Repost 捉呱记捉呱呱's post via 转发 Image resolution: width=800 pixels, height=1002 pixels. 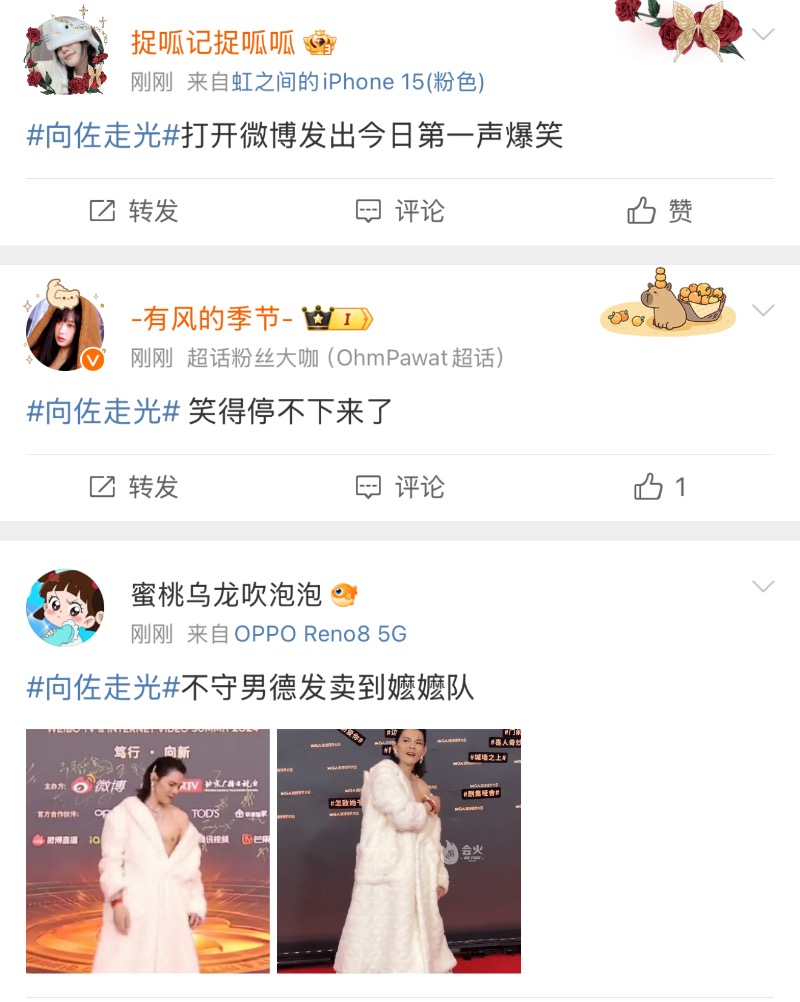point(134,211)
